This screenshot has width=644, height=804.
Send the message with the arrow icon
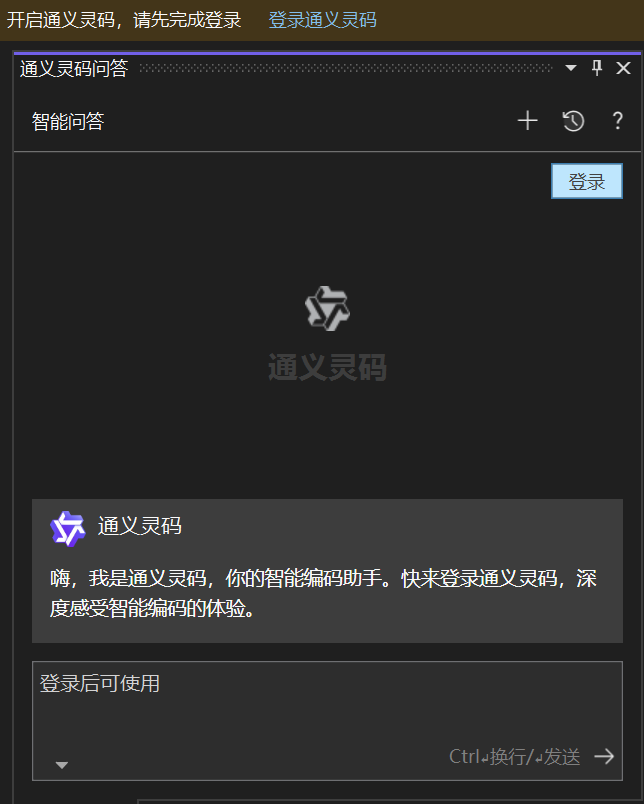click(604, 756)
